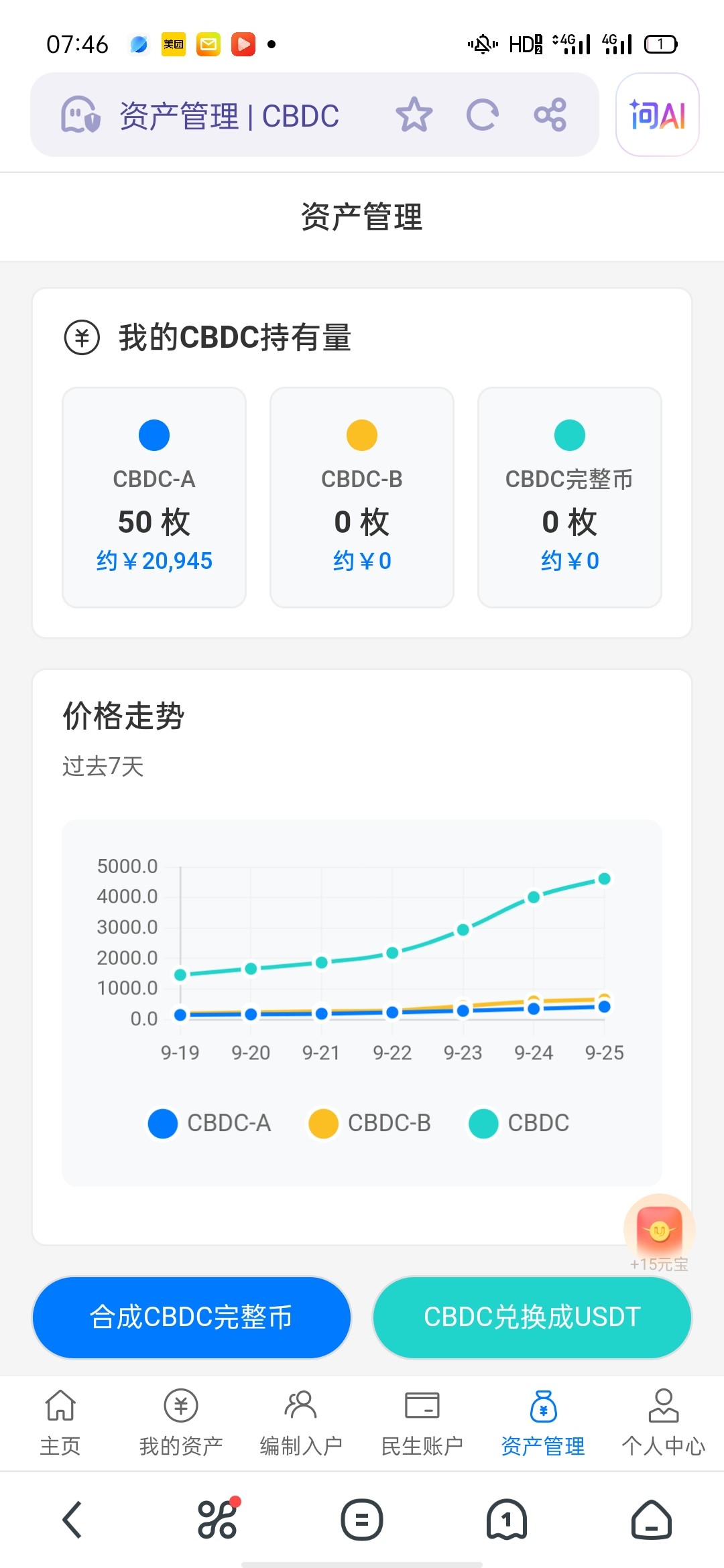Go to the browser home page

coord(652,1520)
